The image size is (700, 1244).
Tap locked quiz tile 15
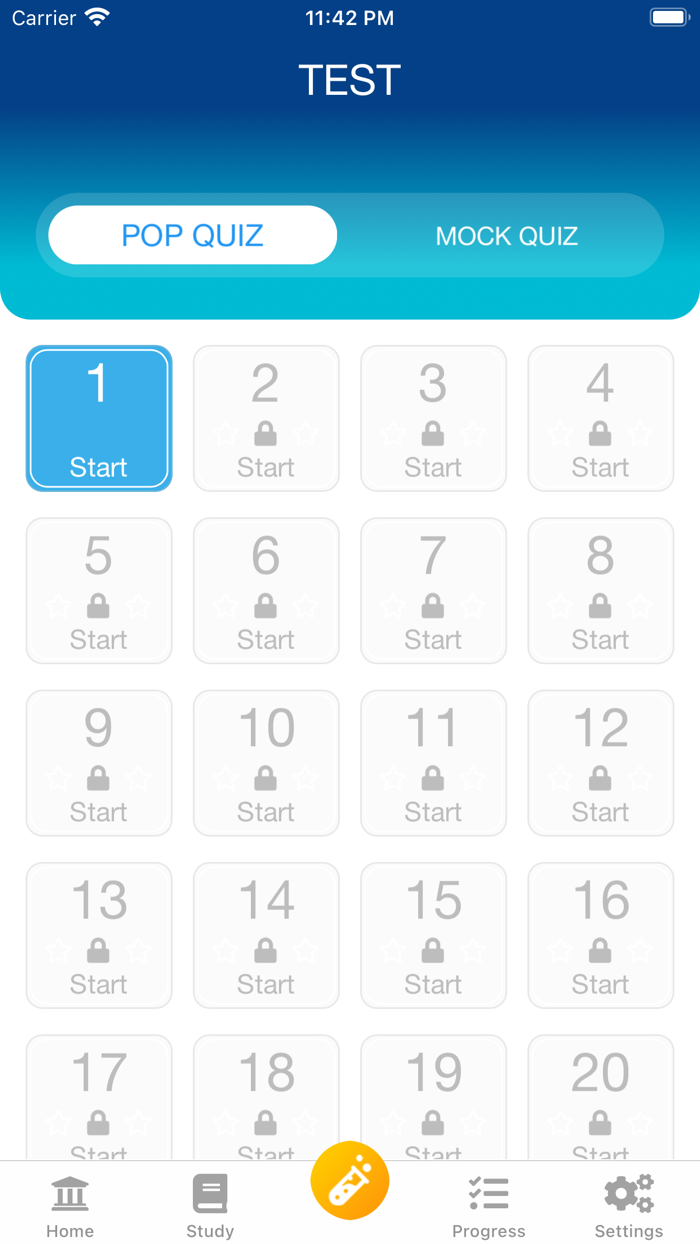click(x=433, y=935)
